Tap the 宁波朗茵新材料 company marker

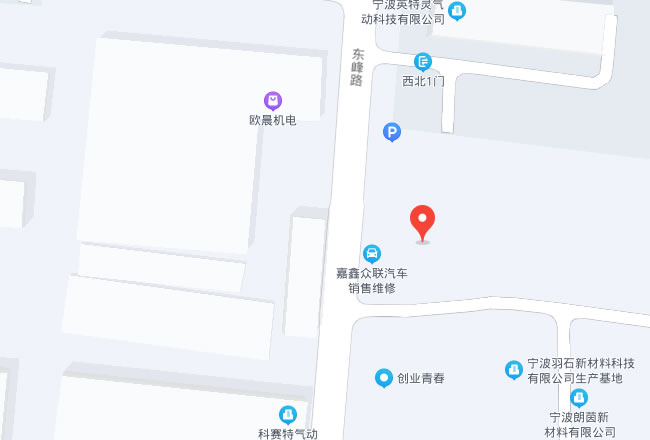click(578, 398)
